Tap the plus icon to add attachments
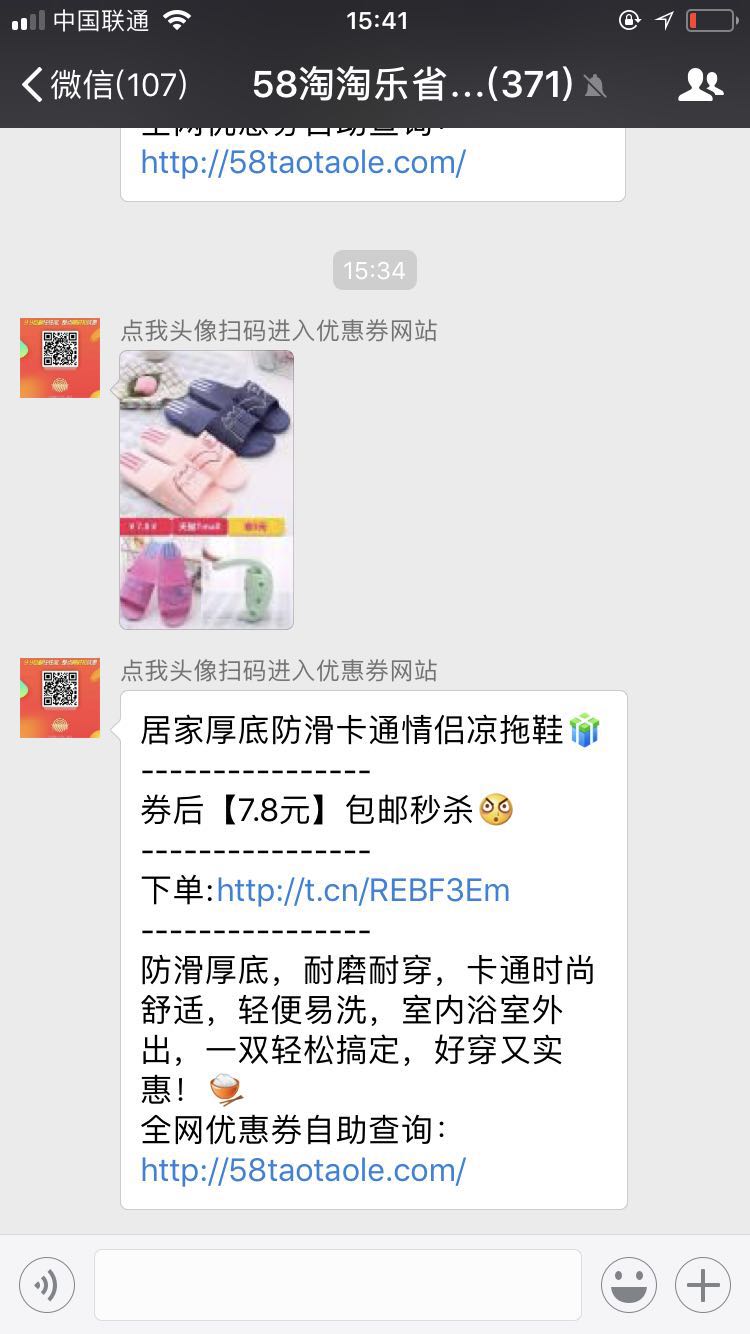The width and height of the screenshot is (750, 1334). coord(702,1285)
